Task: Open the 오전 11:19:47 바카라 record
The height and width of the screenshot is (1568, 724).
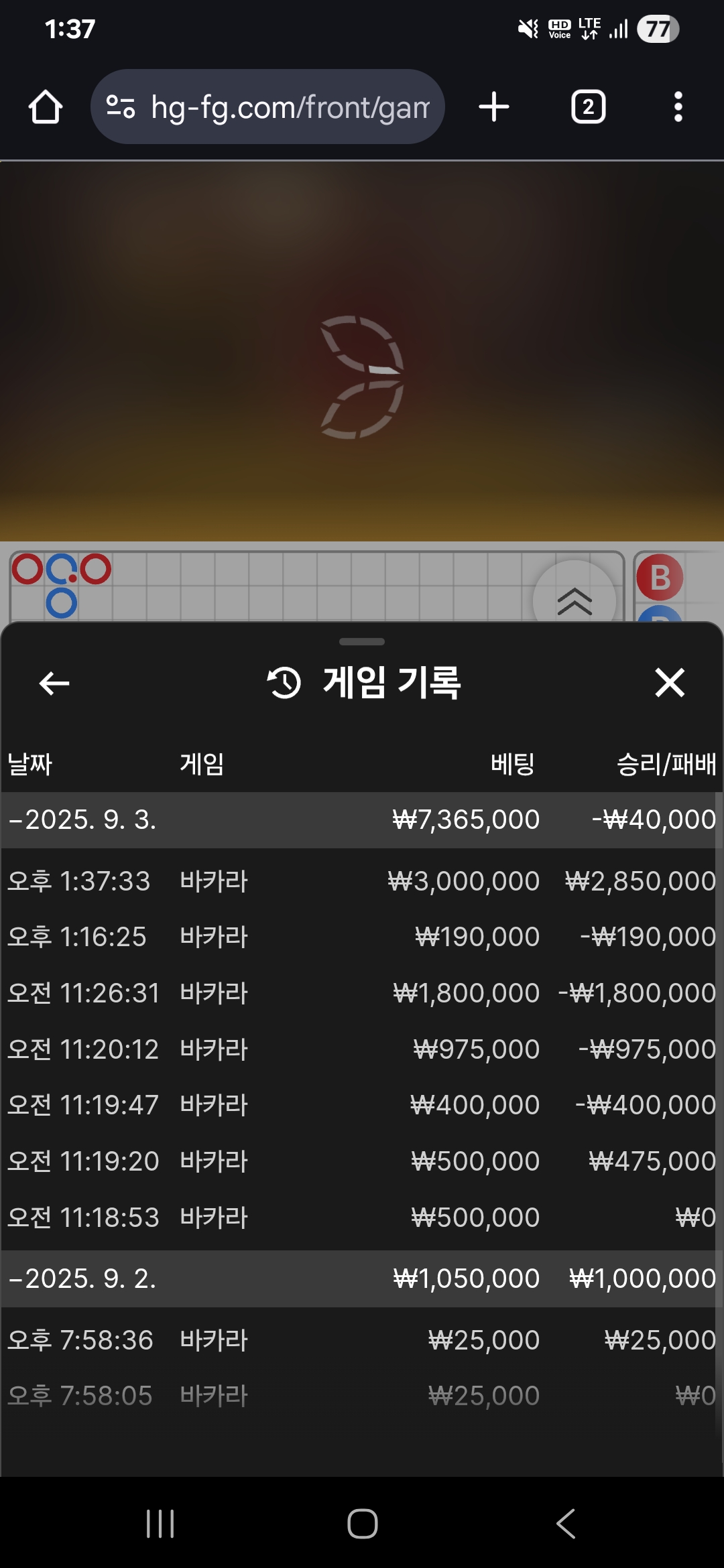Action: [x=362, y=1105]
